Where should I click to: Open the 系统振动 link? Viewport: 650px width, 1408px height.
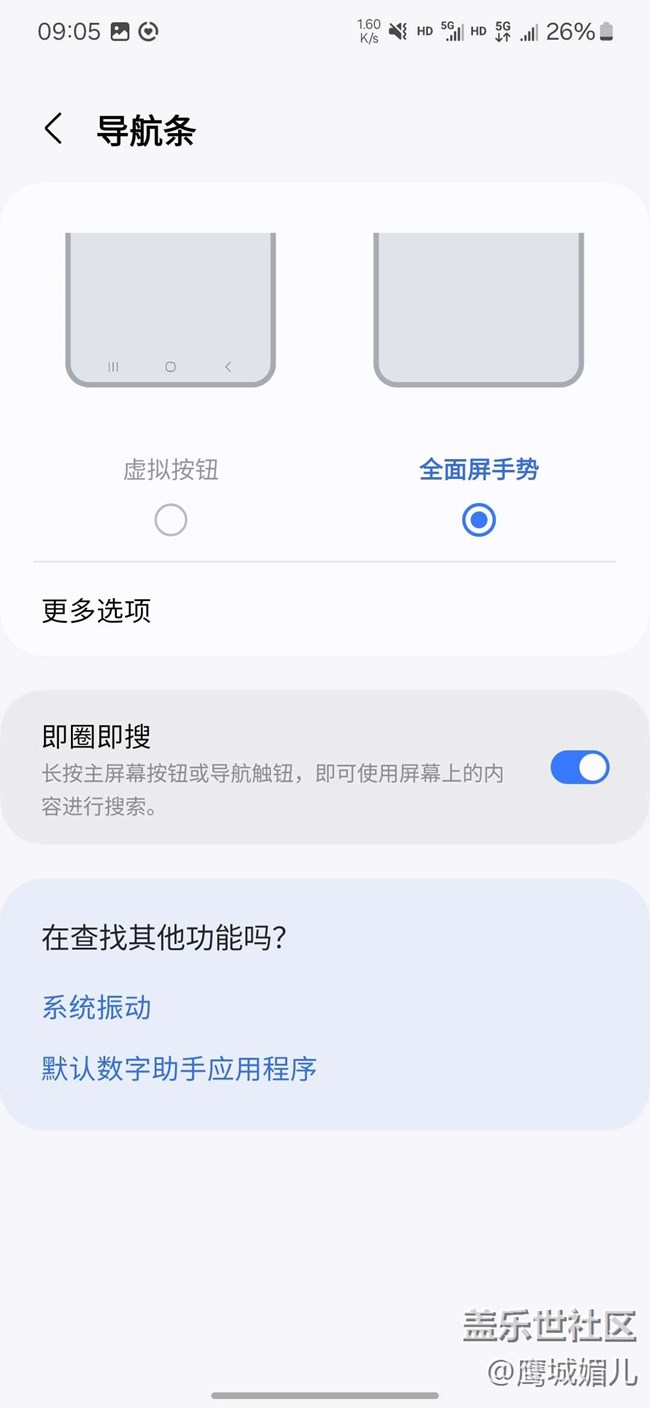(97, 1007)
